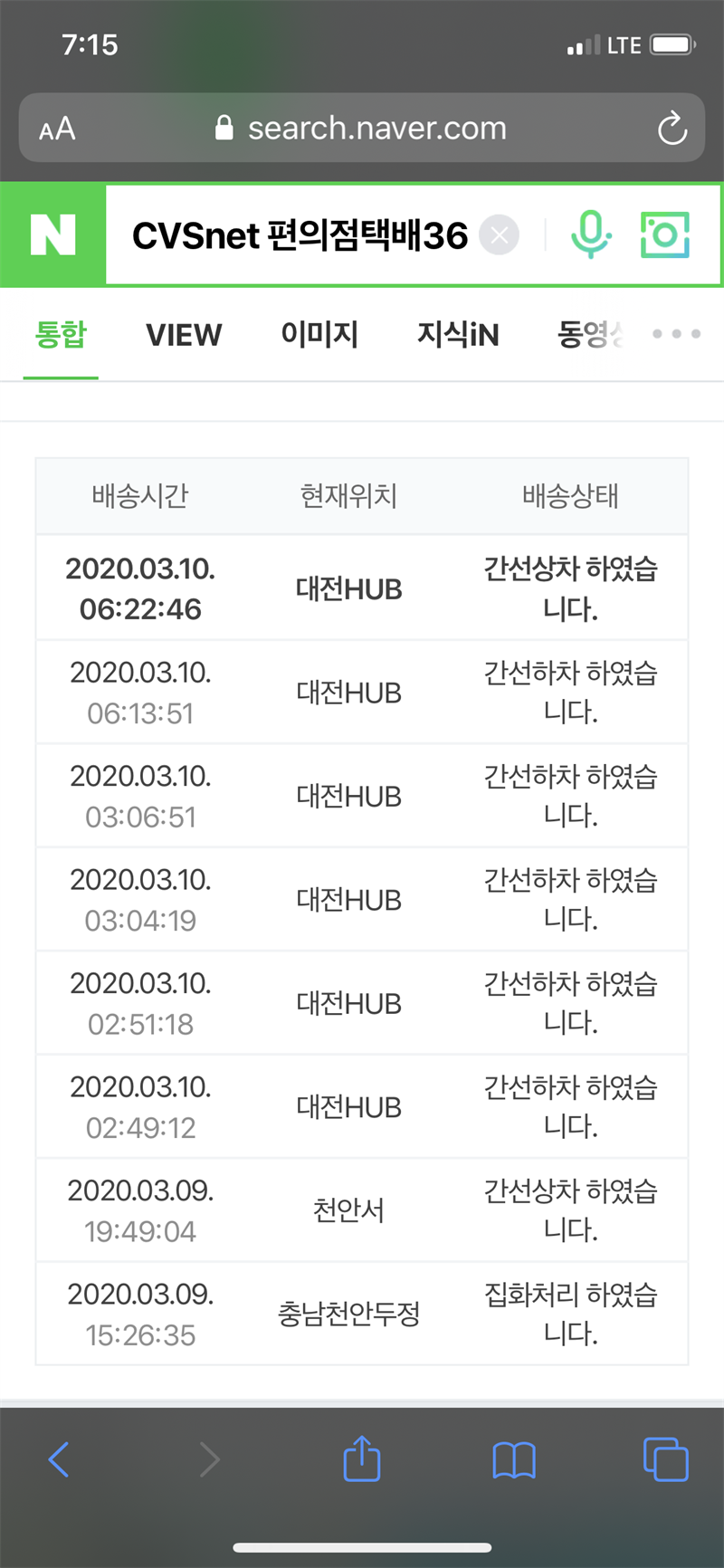This screenshot has height=1568, width=724.
Task: Clear the search query text
Action: pos(499,236)
